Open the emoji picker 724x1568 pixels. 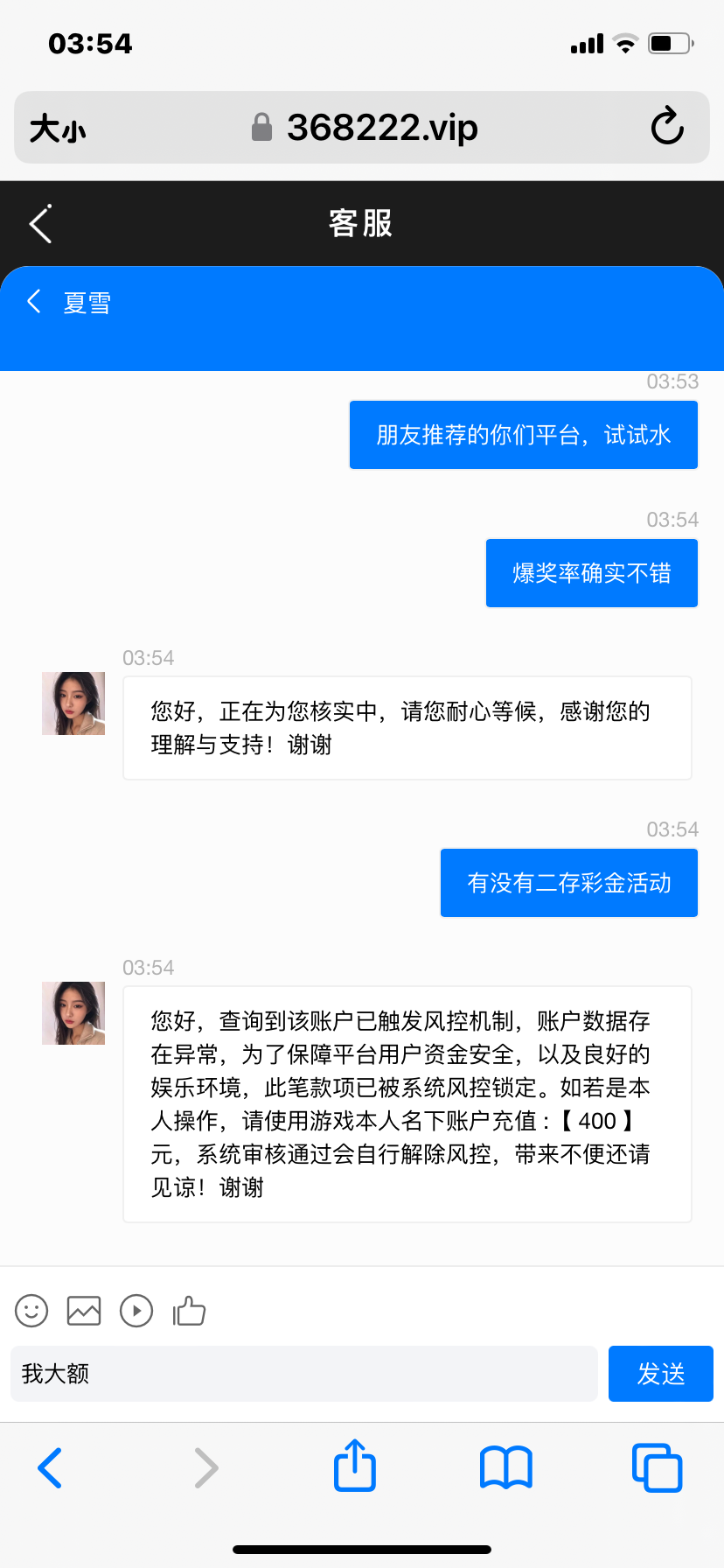31,1311
